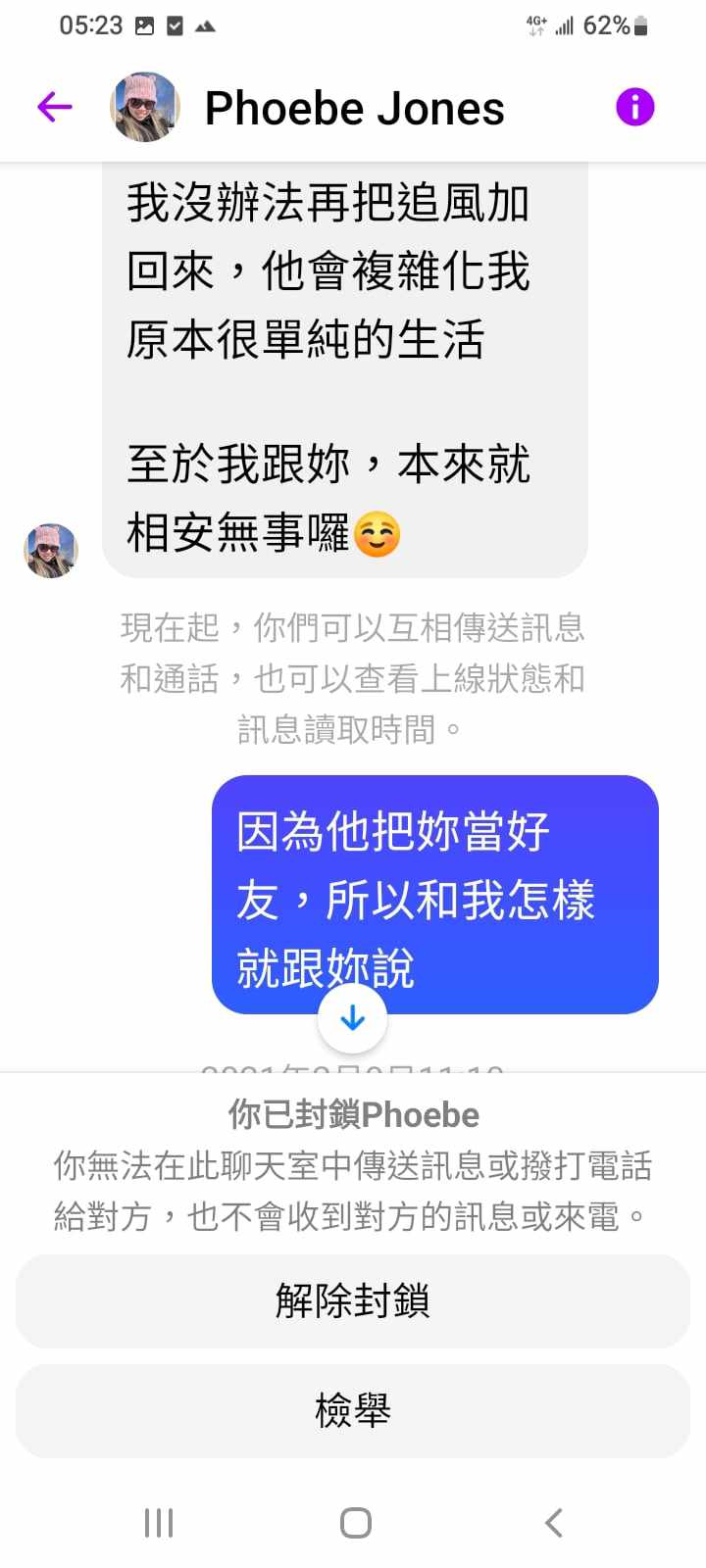Tap 解除封鎖 to unblock Phoebe

click(353, 1300)
